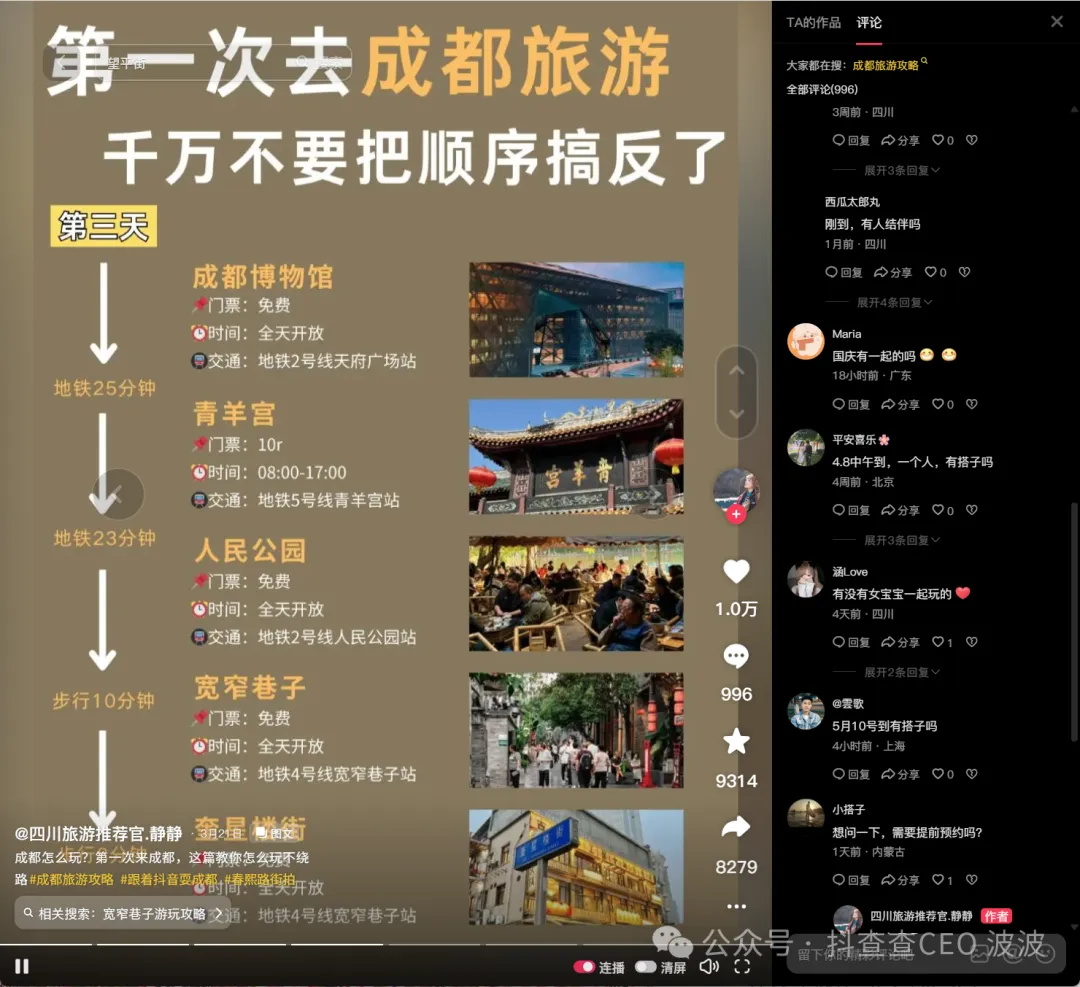Mute the video sound
1080x987 pixels.
709,967
